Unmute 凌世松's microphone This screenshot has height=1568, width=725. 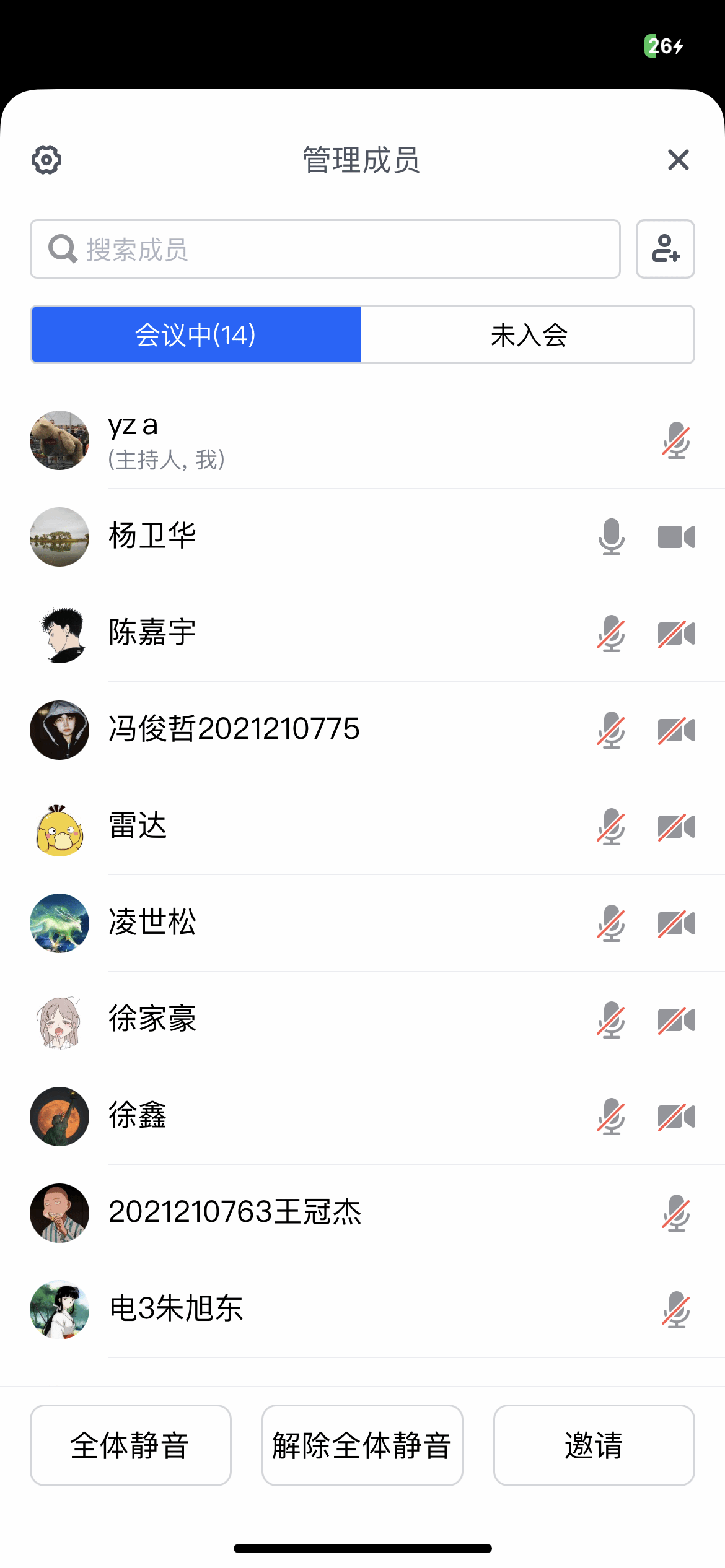[611, 923]
